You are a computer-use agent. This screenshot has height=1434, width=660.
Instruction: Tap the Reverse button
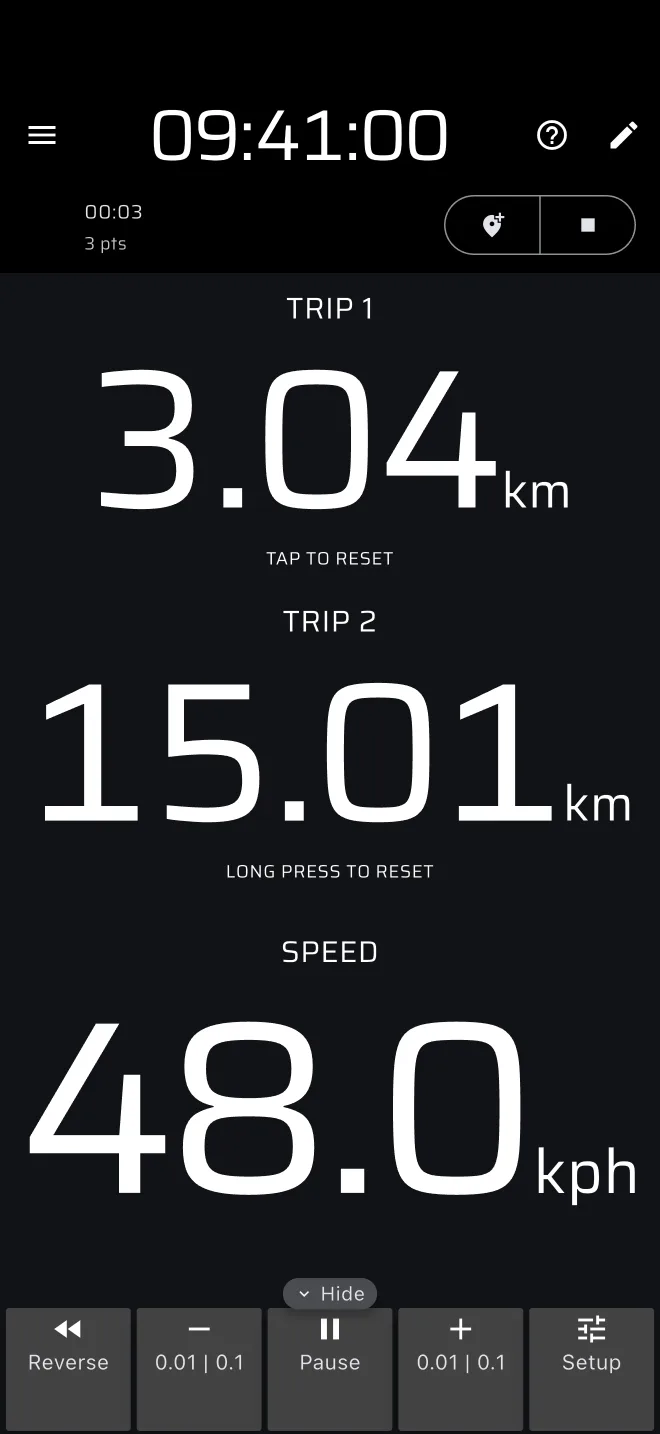68,1369
